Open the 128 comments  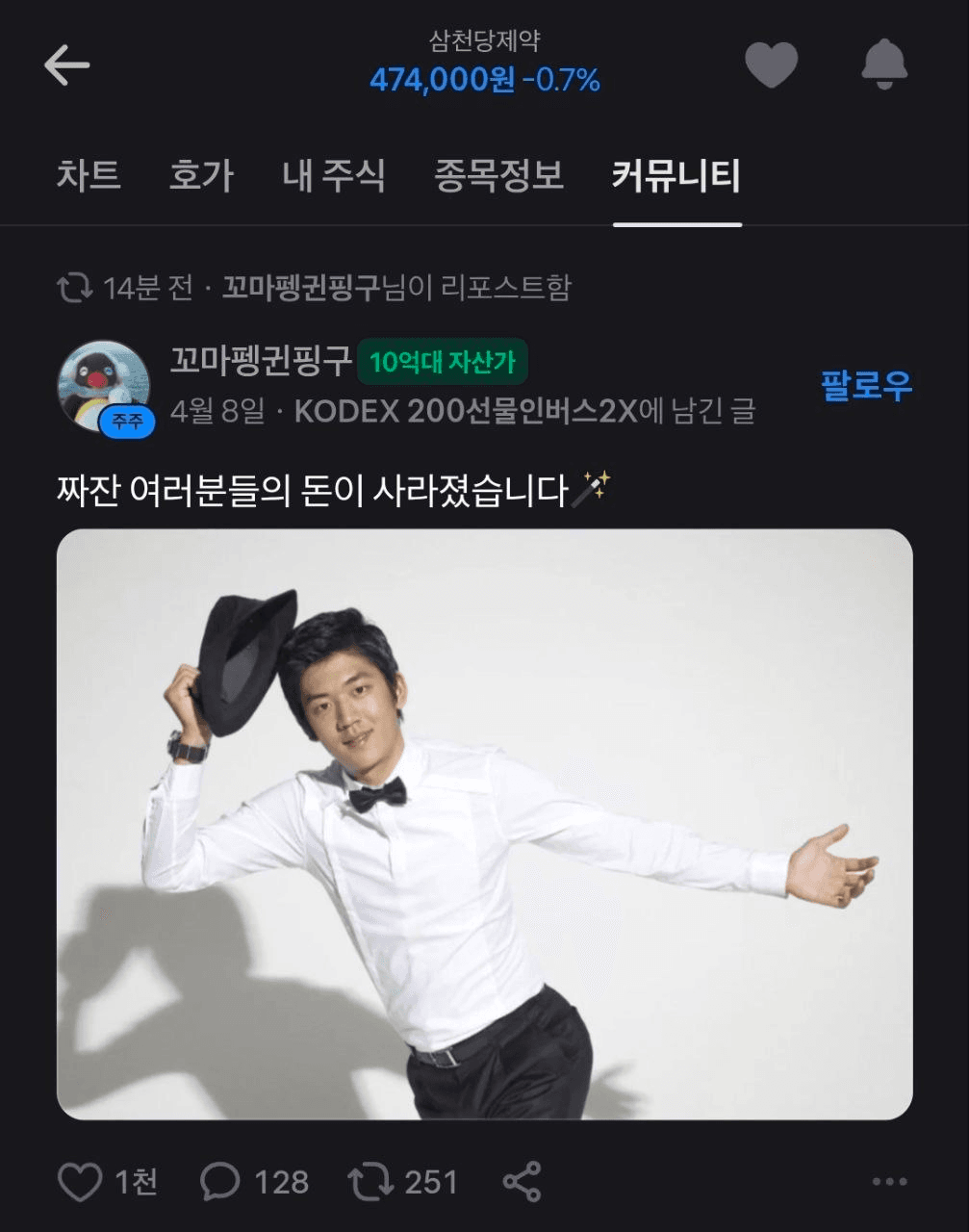tap(220, 1181)
